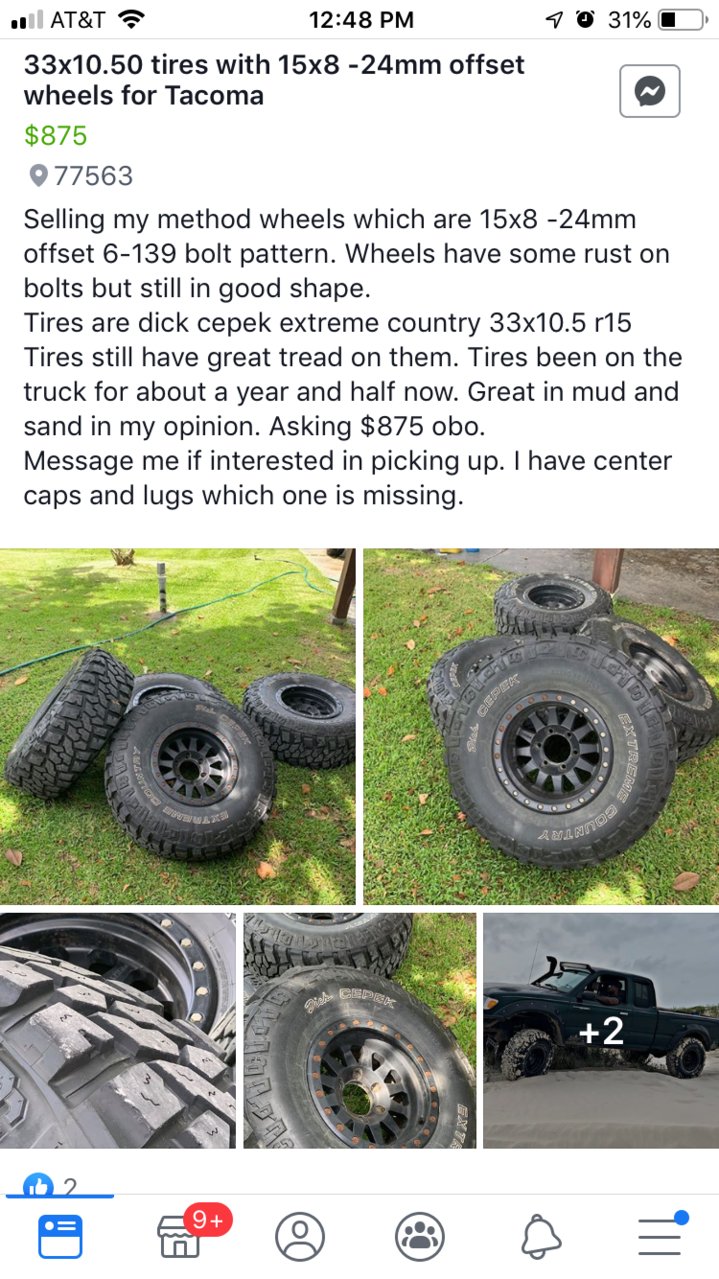View the close-up tire tread photo
Viewport: 719px width, 1279px height.
pyautogui.click(x=118, y=1030)
